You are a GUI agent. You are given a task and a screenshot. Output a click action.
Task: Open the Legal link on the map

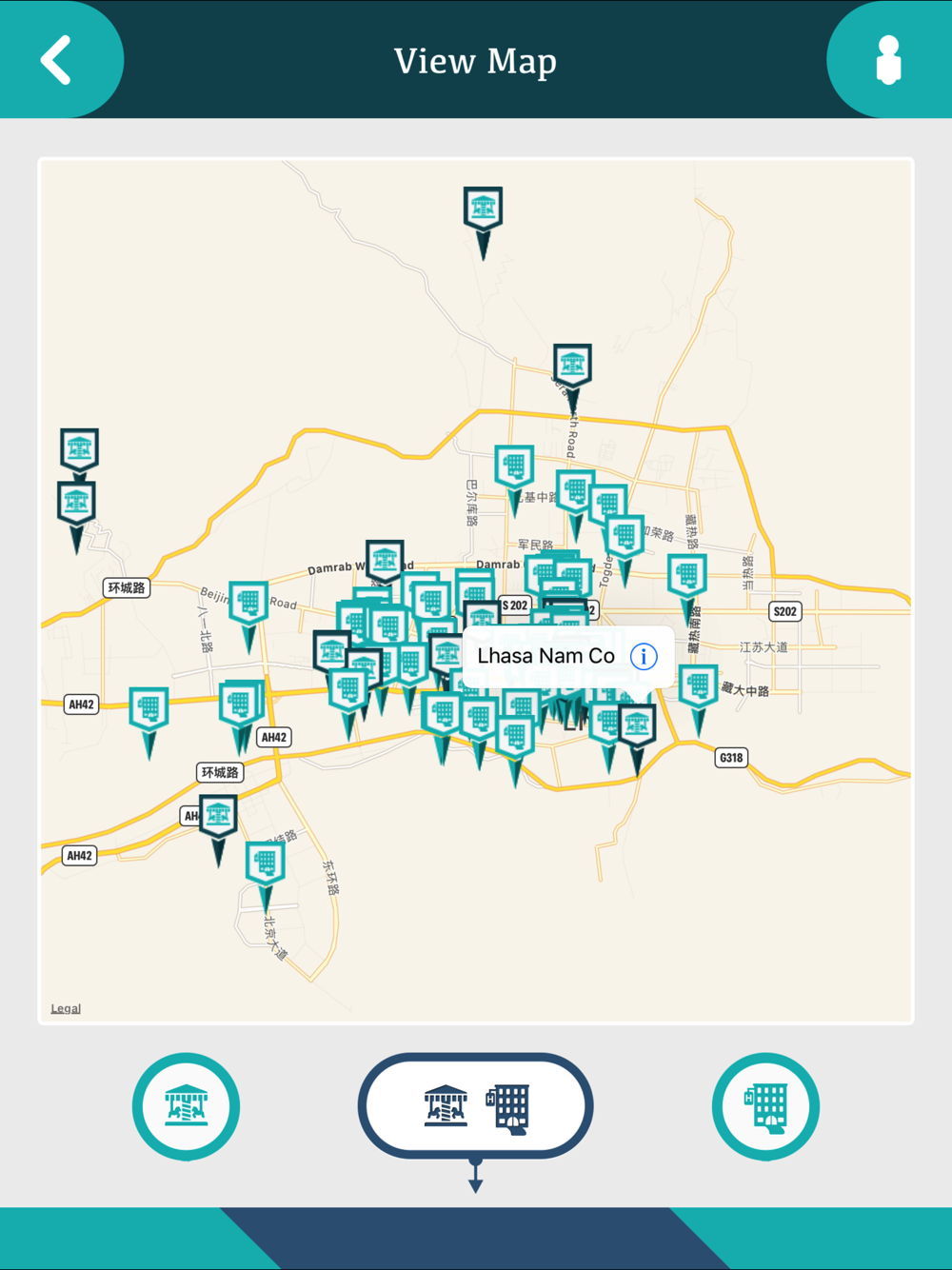(x=66, y=1008)
